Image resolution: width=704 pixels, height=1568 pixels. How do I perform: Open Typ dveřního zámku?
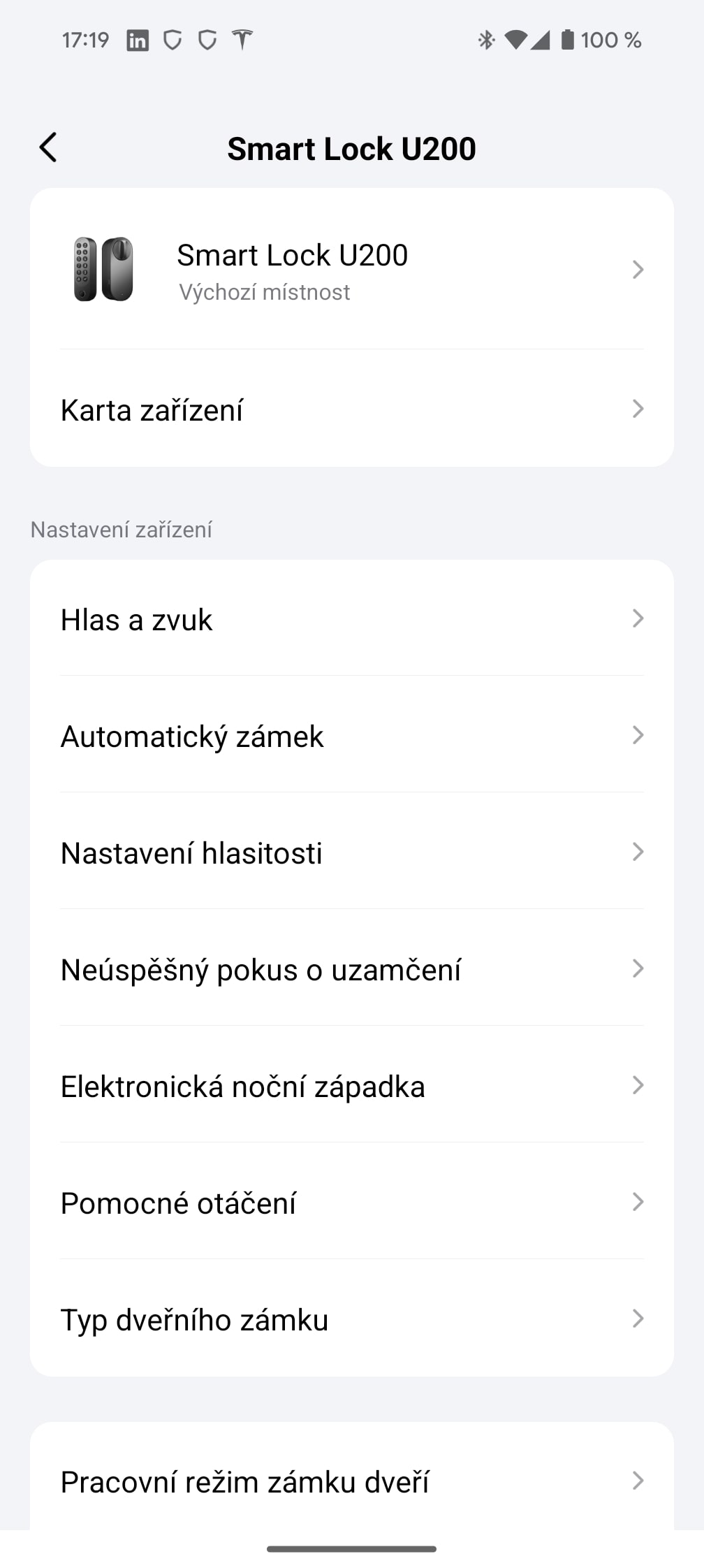pyautogui.click(x=352, y=1319)
